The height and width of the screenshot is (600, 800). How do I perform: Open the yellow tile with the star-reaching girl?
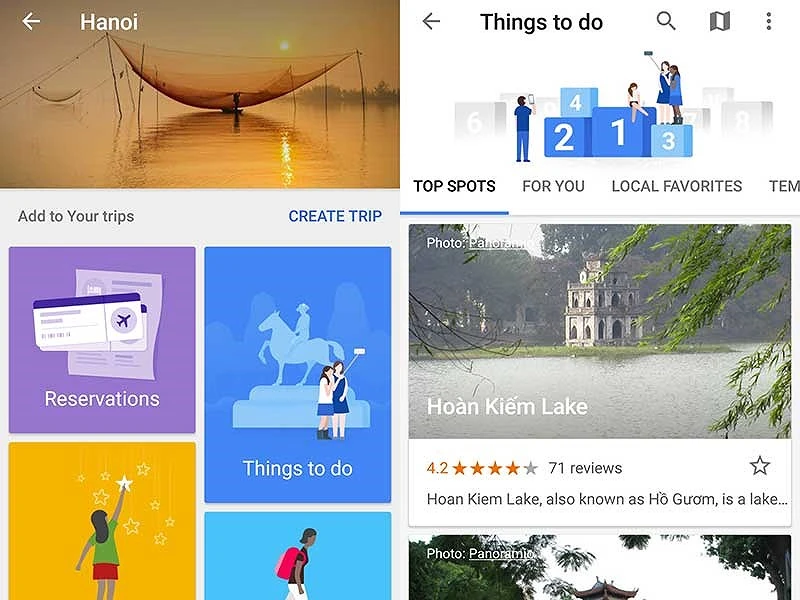point(102,520)
